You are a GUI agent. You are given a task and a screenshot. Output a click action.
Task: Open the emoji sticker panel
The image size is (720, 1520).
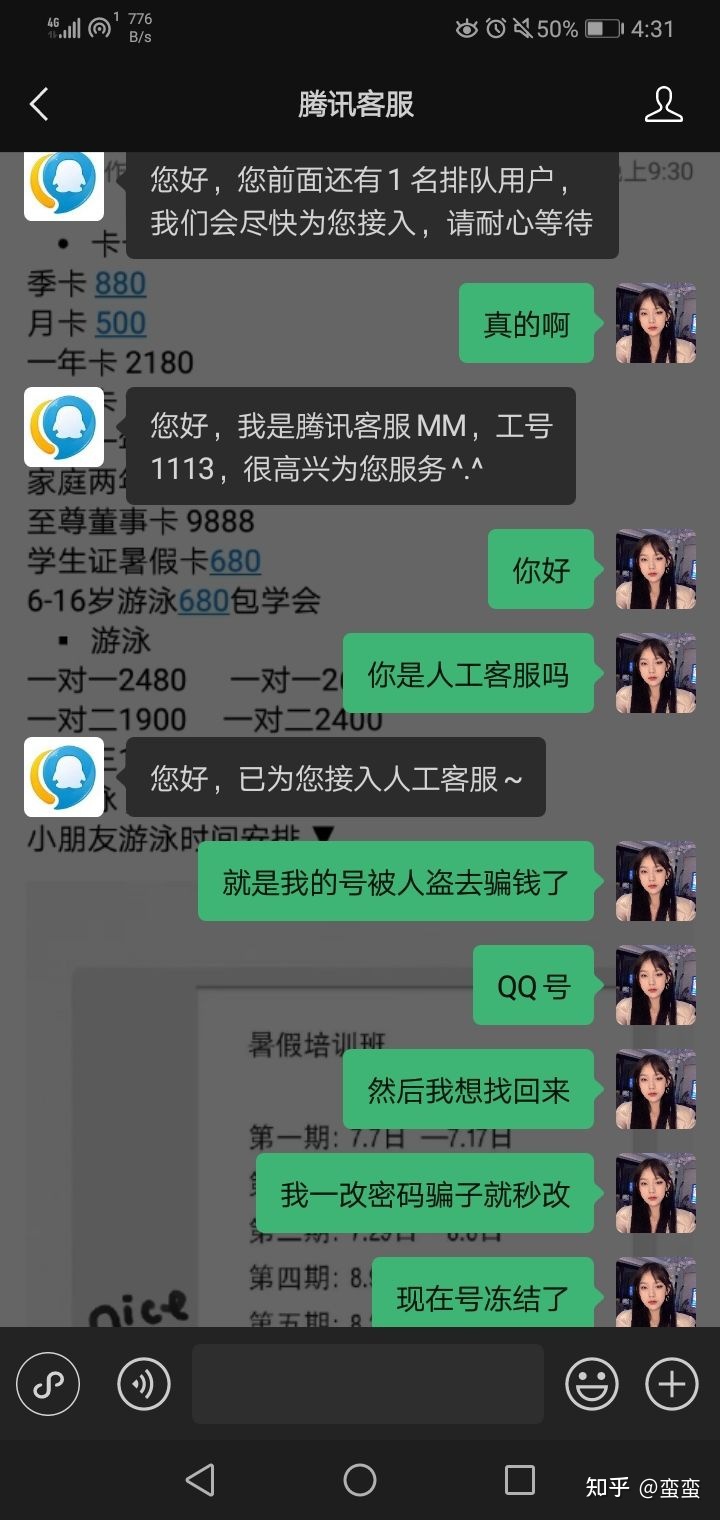click(x=591, y=1384)
